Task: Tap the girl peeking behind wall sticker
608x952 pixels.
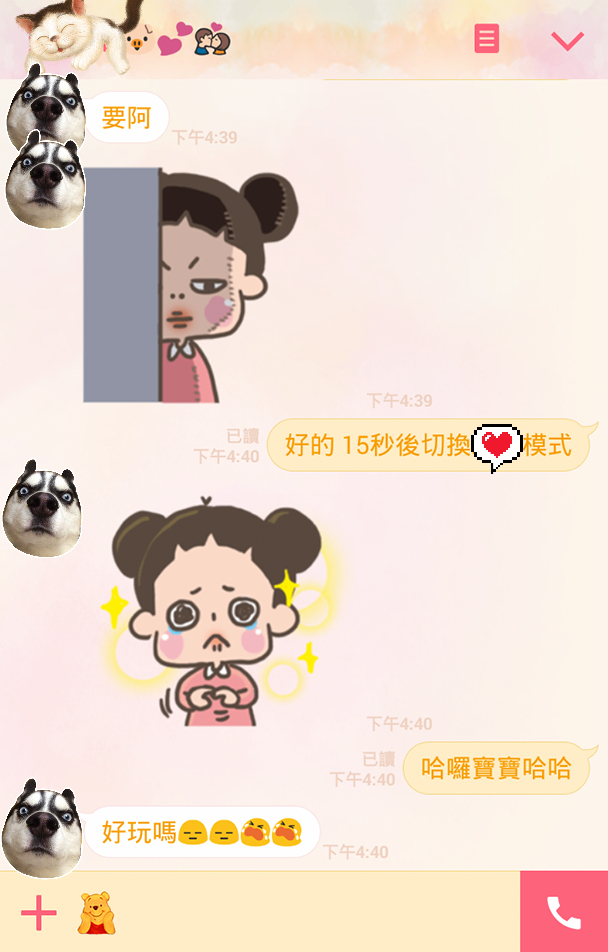Action: pos(190,287)
